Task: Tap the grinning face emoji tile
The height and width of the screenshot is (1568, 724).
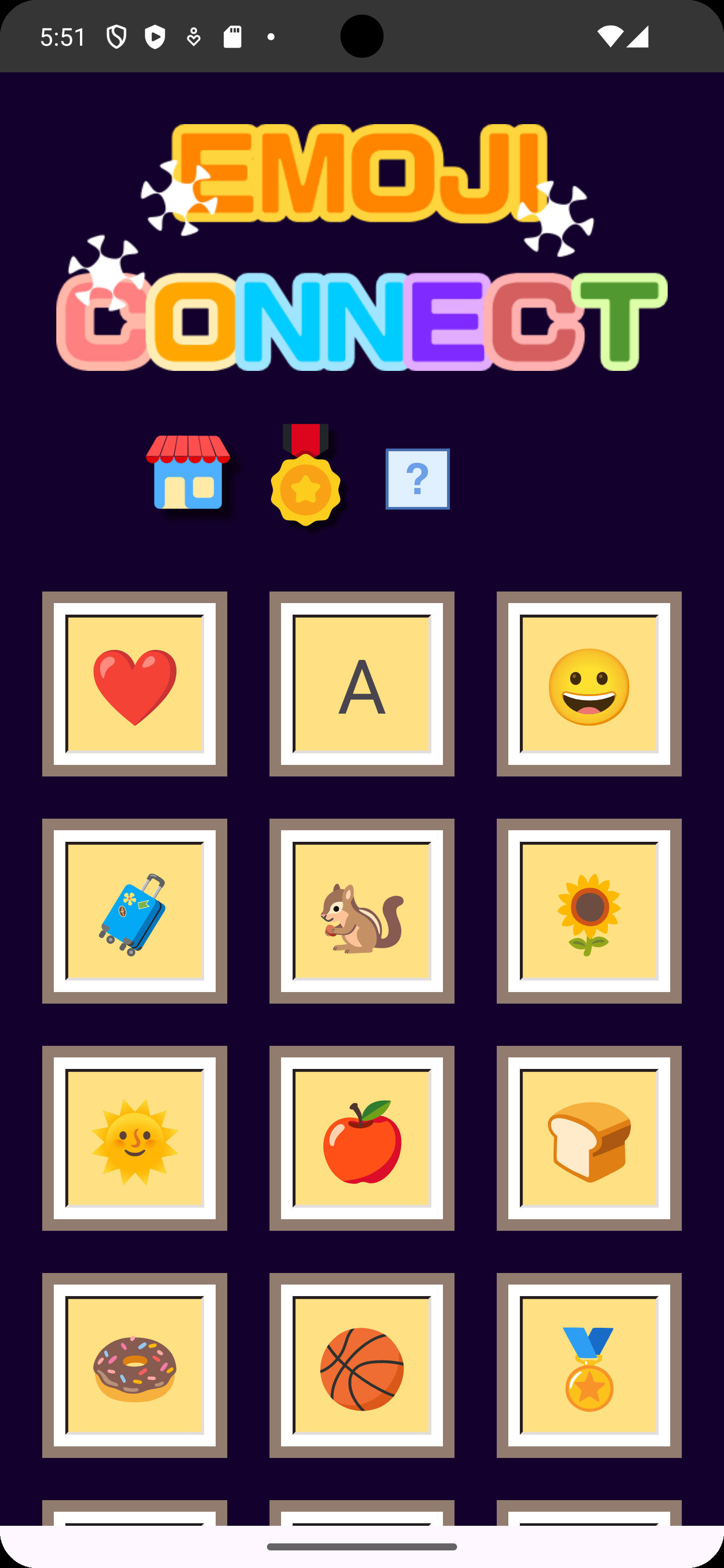Action: [588, 682]
